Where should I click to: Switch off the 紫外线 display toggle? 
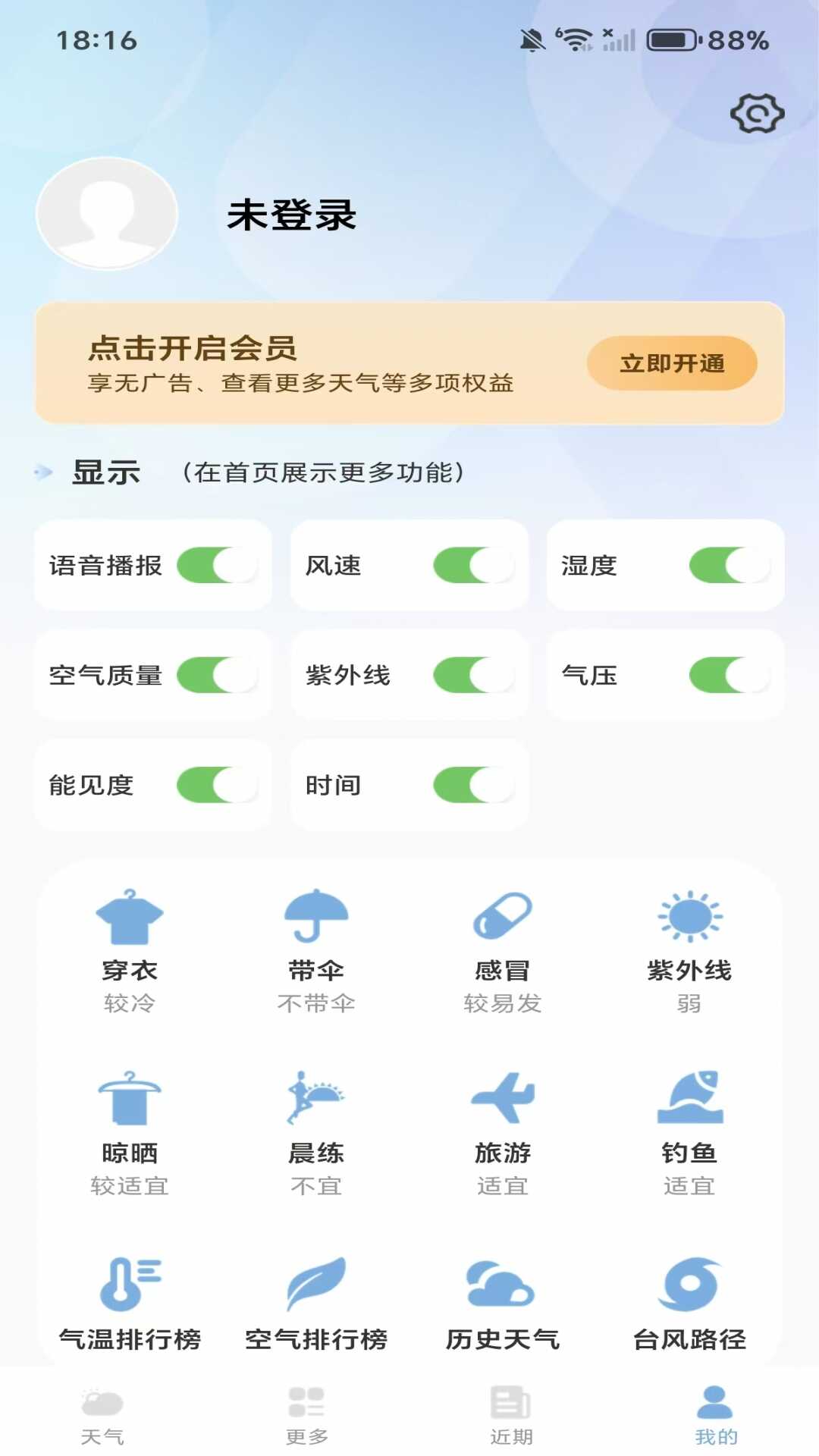coord(473,675)
